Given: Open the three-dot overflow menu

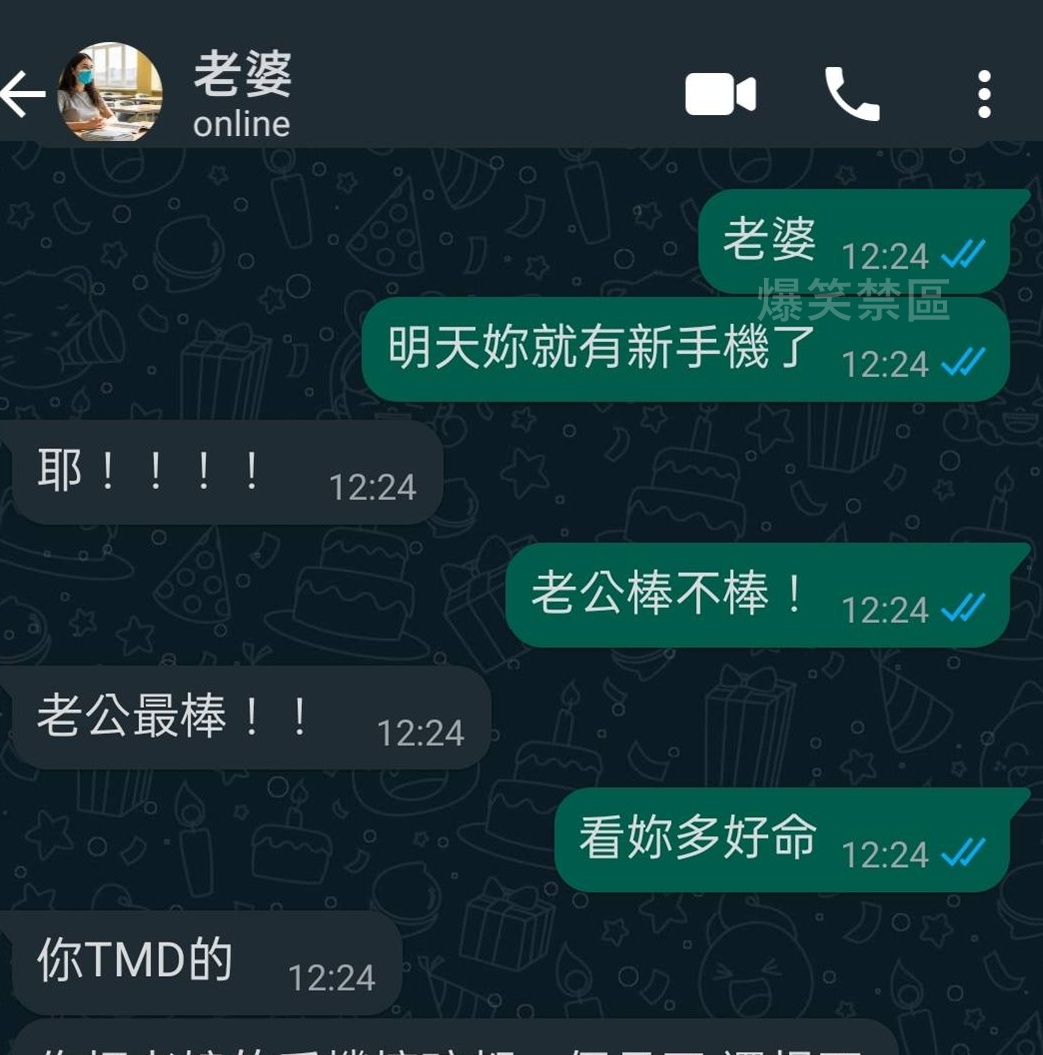Looking at the screenshot, I should 984,95.
